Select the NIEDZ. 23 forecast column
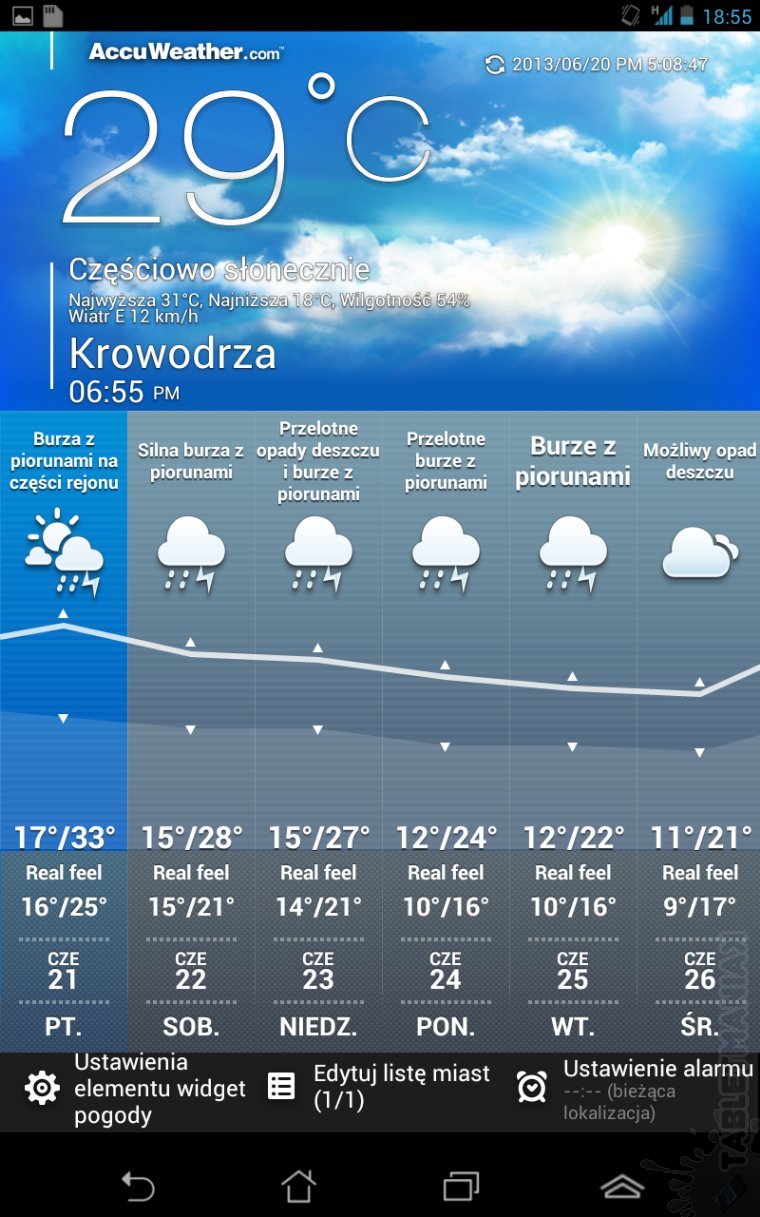The width and height of the screenshot is (760, 1217). click(318, 730)
